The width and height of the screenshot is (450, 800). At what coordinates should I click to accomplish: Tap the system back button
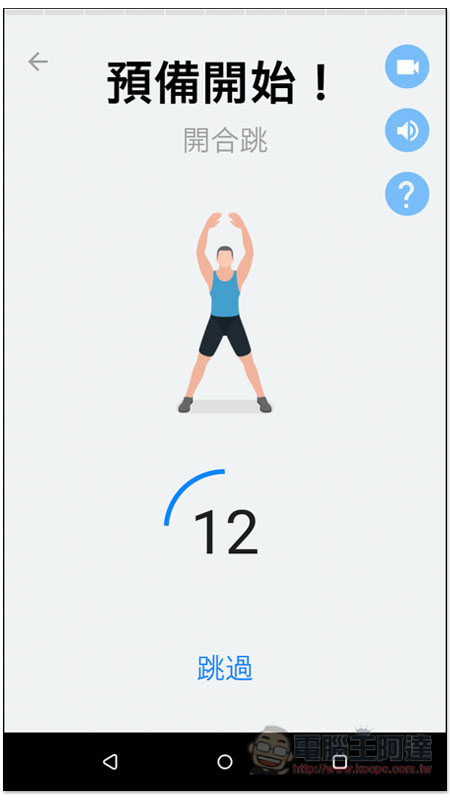click(x=110, y=762)
